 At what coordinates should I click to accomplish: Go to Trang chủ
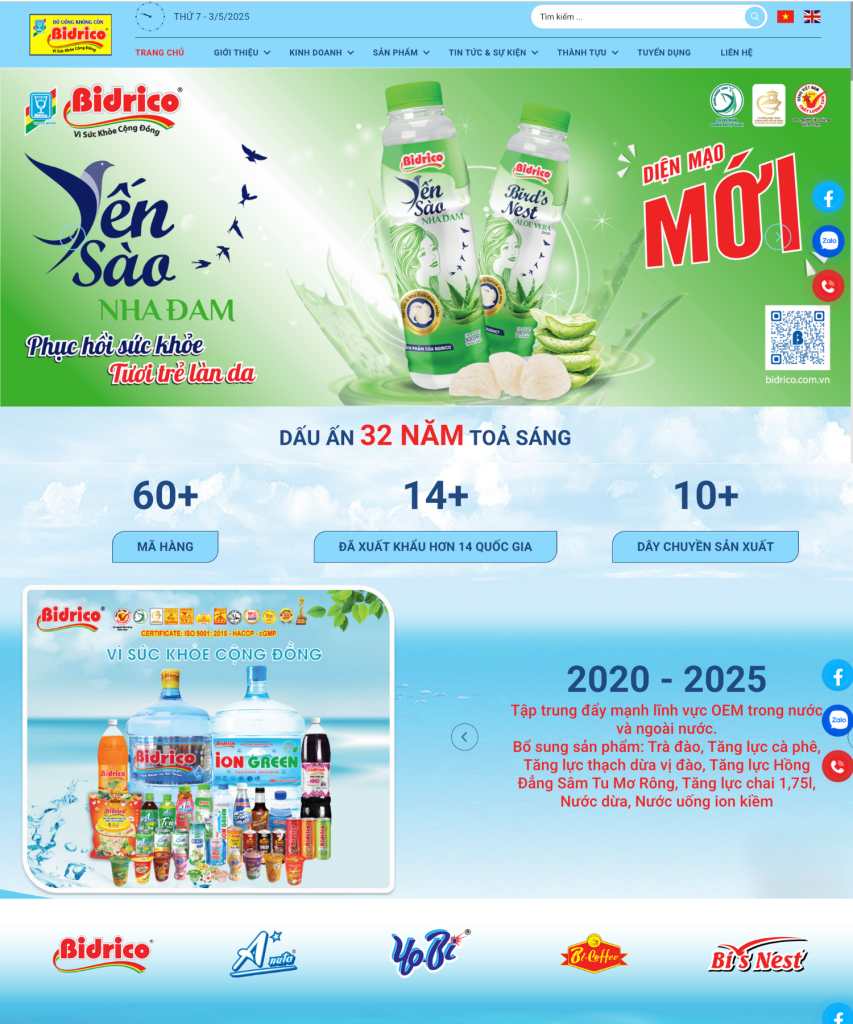(160, 53)
